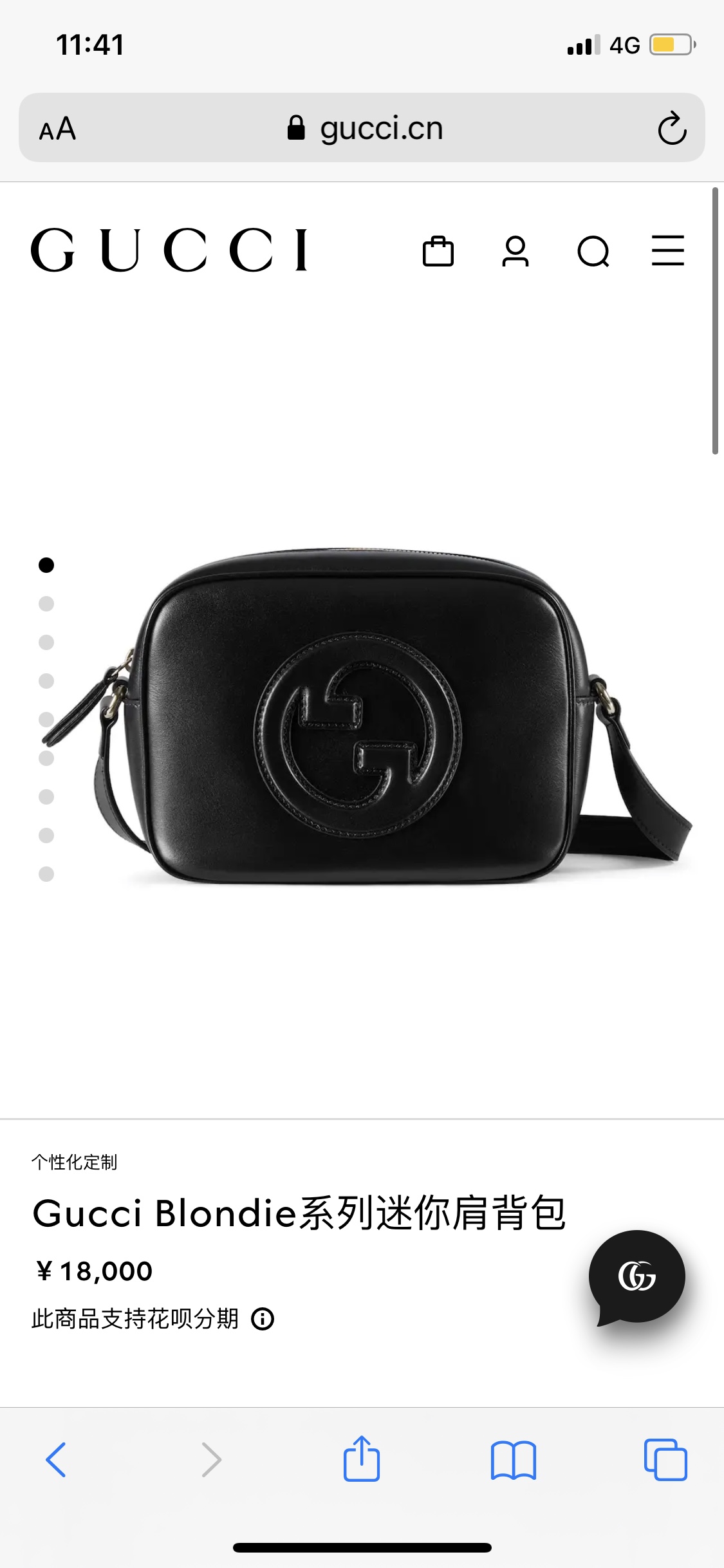Screen dimensions: 724x1568
Task: Show info about Huabei installments
Action: tap(263, 1319)
